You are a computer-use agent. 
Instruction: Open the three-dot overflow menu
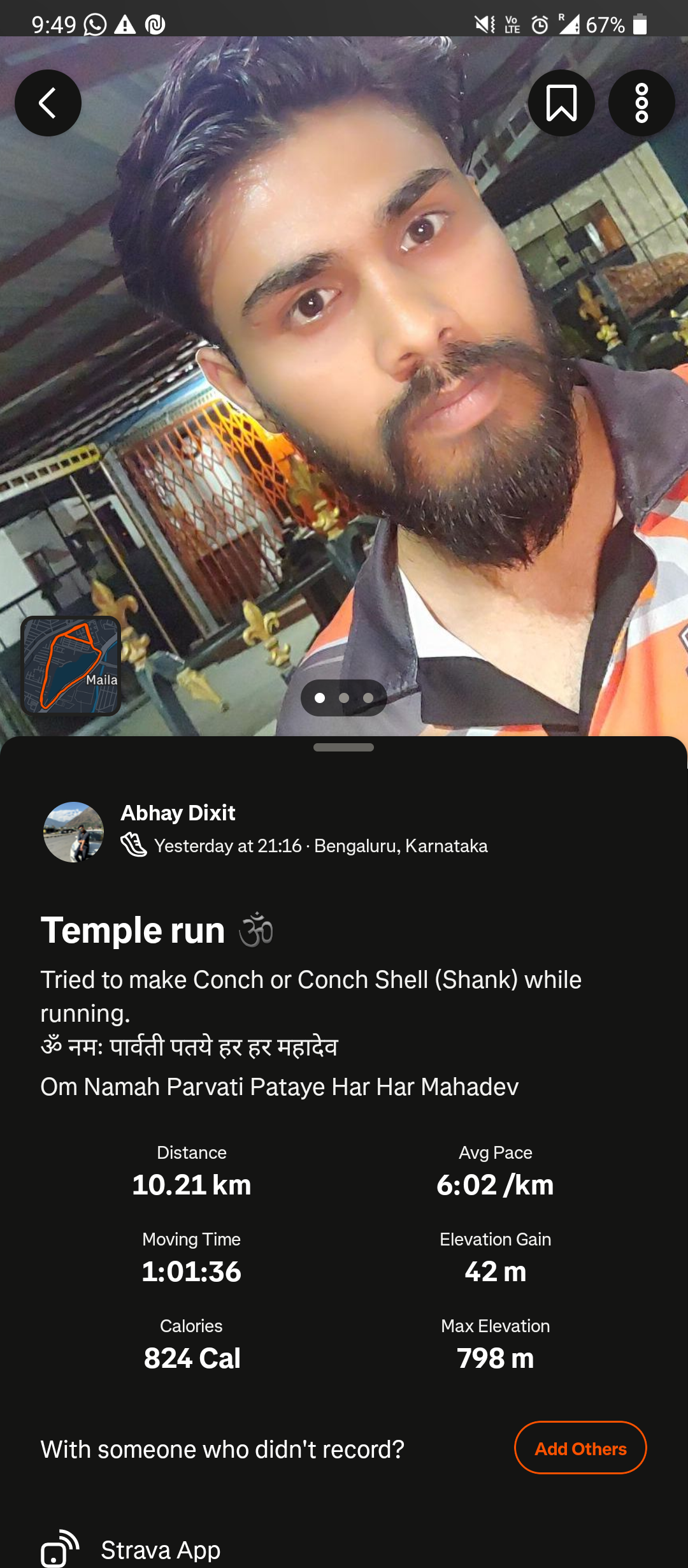[641, 103]
